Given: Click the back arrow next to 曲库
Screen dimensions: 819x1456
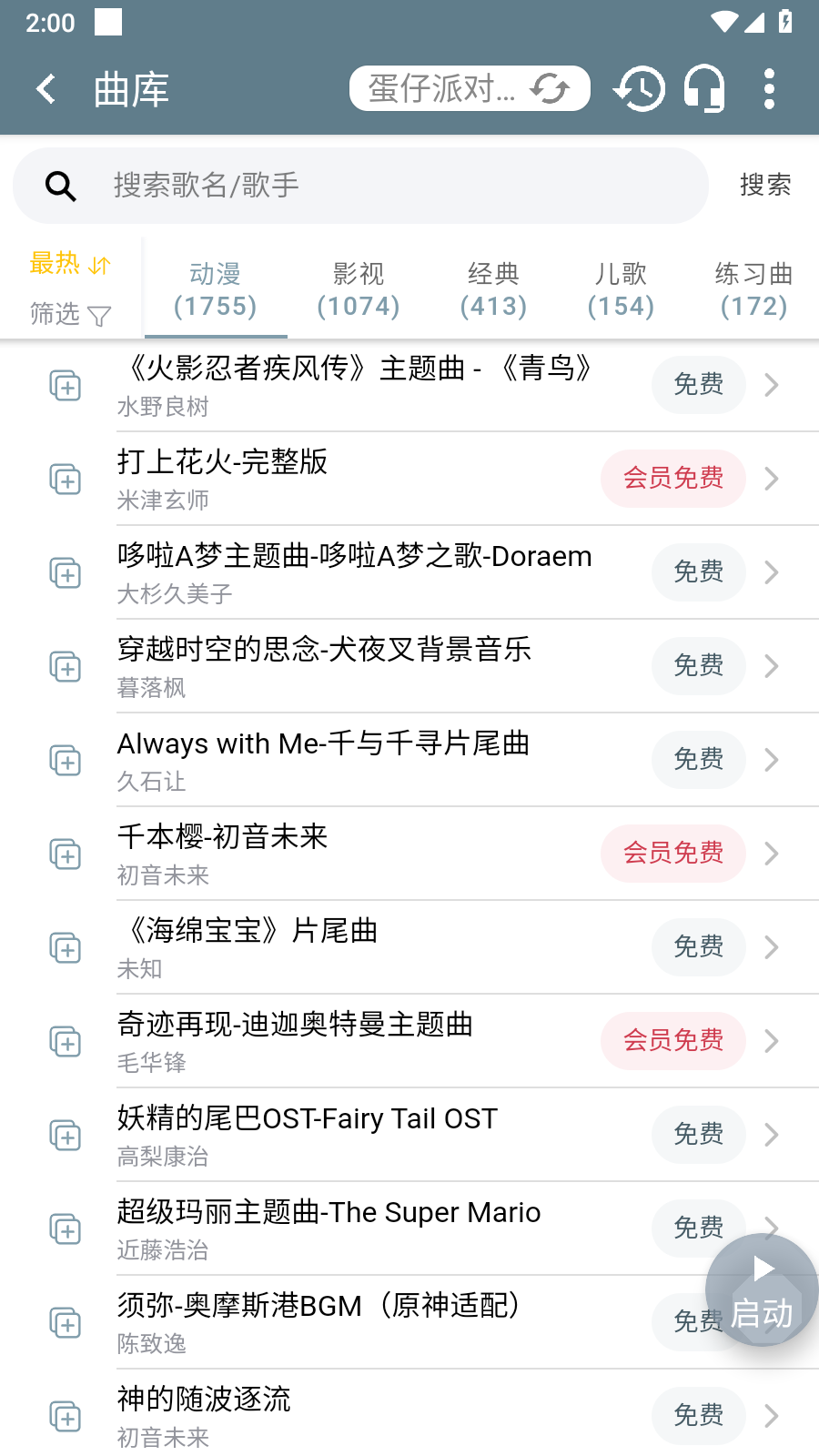Looking at the screenshot, I should pyautogui.click(x=45, y=88).
